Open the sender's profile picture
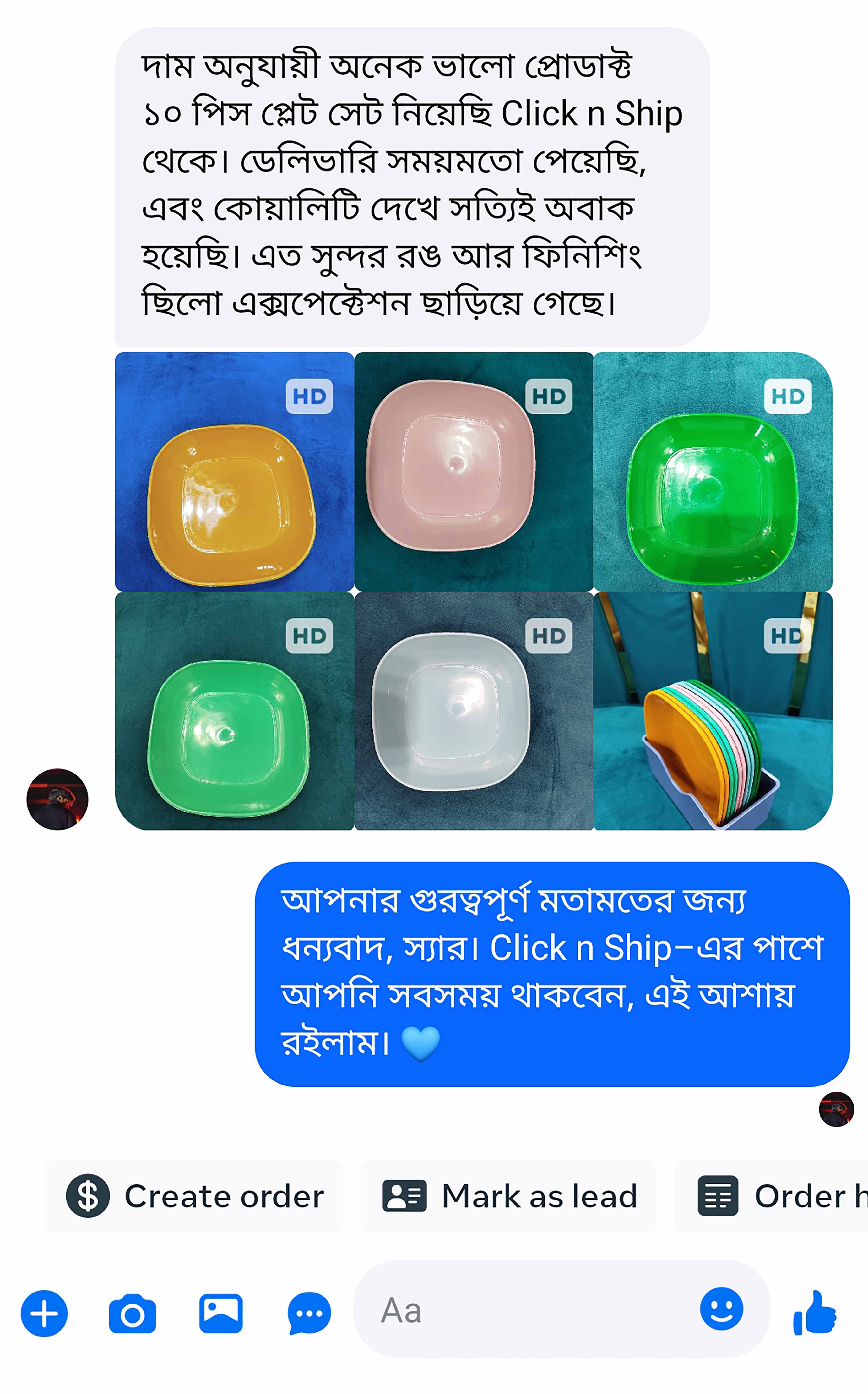The height and width of the screenshot is (1394, 868). click(57, 799)
